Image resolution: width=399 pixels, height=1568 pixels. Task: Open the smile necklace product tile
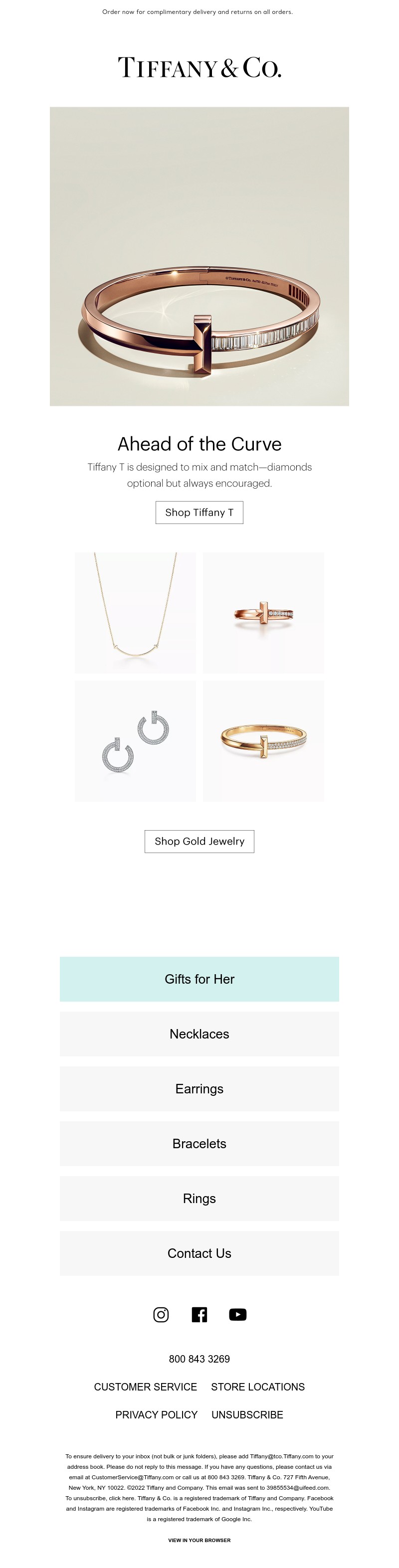[x=135, y=612]
